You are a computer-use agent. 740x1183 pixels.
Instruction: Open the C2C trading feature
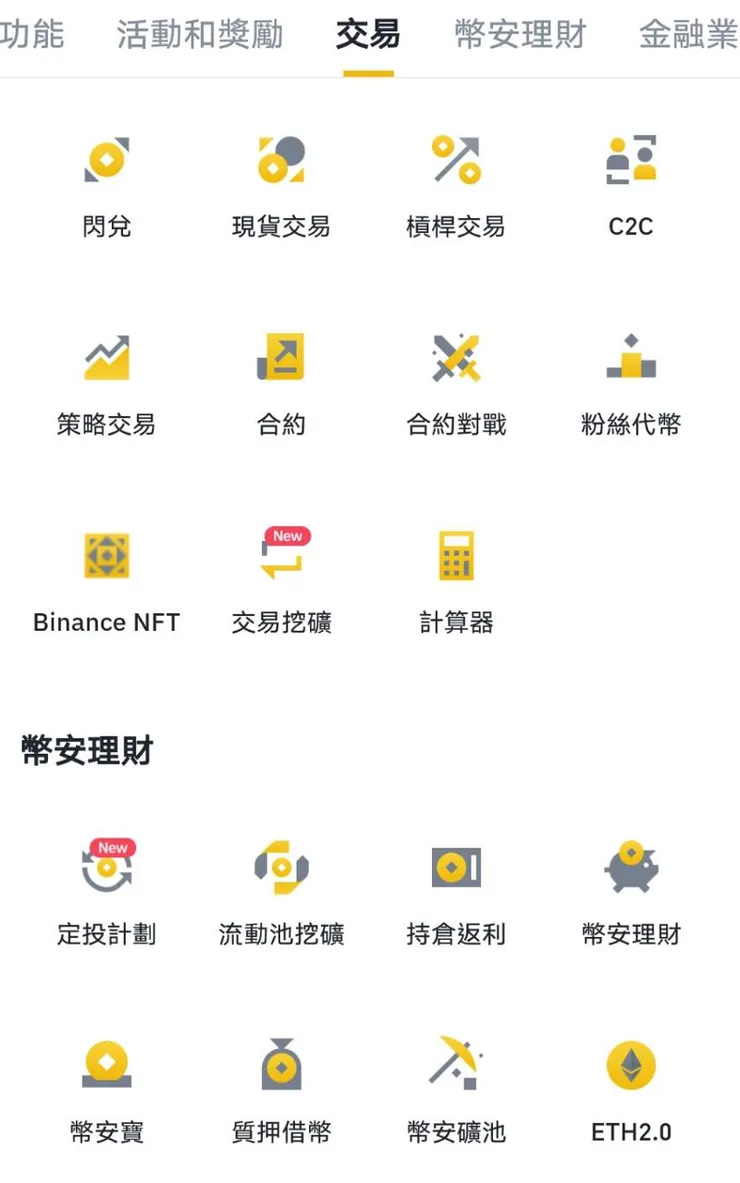click(x=629, y=185)
